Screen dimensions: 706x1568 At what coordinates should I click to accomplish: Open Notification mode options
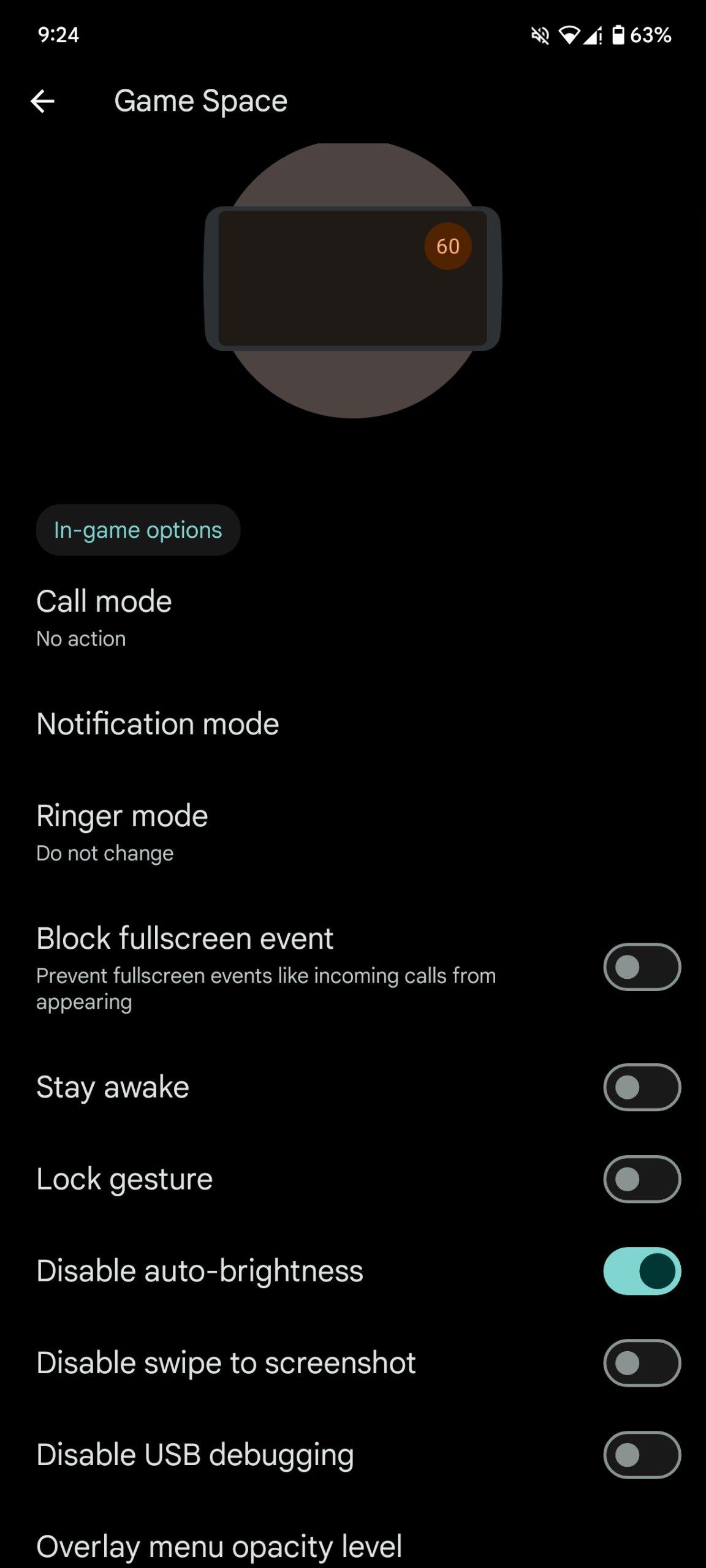coord(158,723)
